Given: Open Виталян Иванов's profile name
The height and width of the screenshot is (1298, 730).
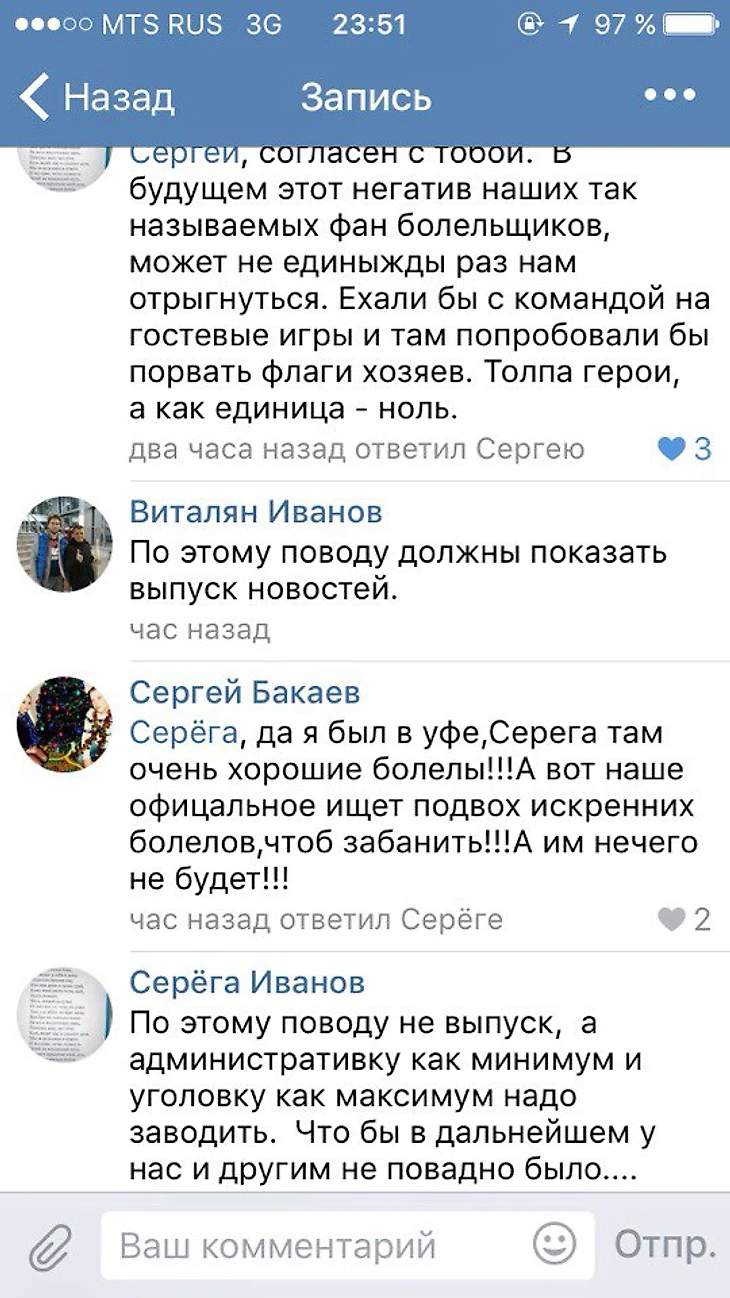Looking at the screenshot, I should click(256, 513).
